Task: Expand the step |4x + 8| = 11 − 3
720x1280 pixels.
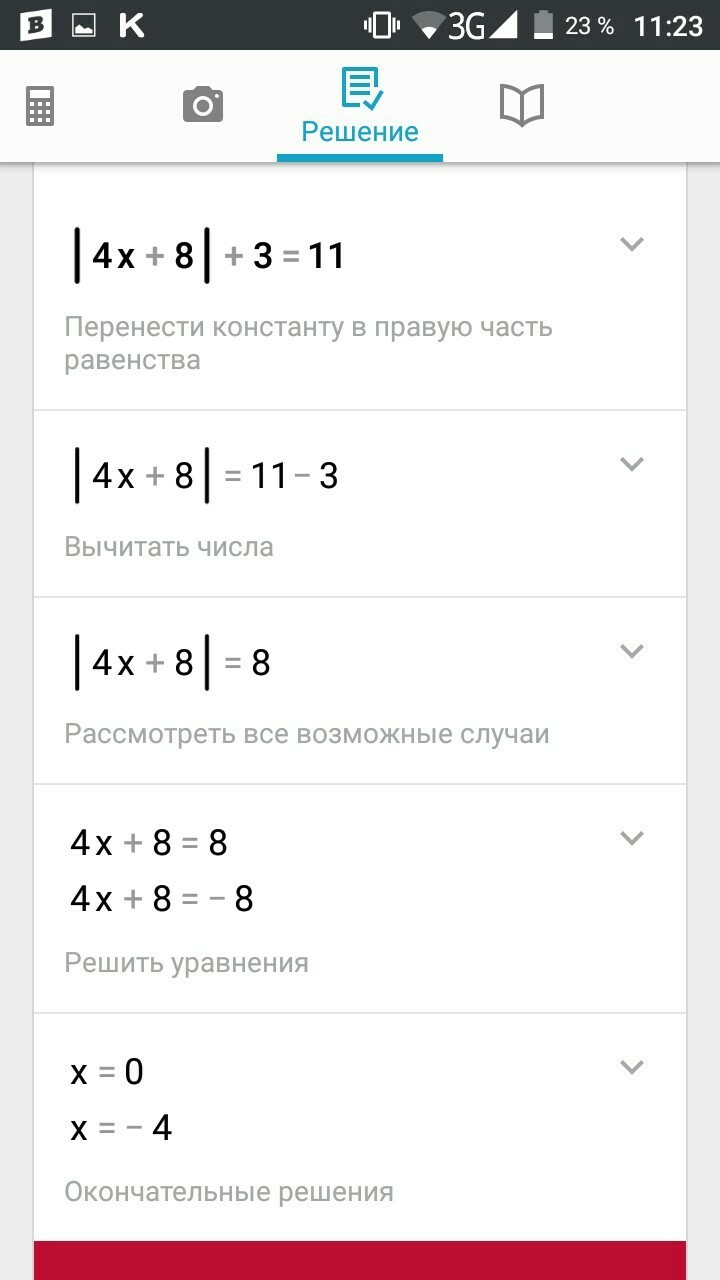Action: (631, 463)
